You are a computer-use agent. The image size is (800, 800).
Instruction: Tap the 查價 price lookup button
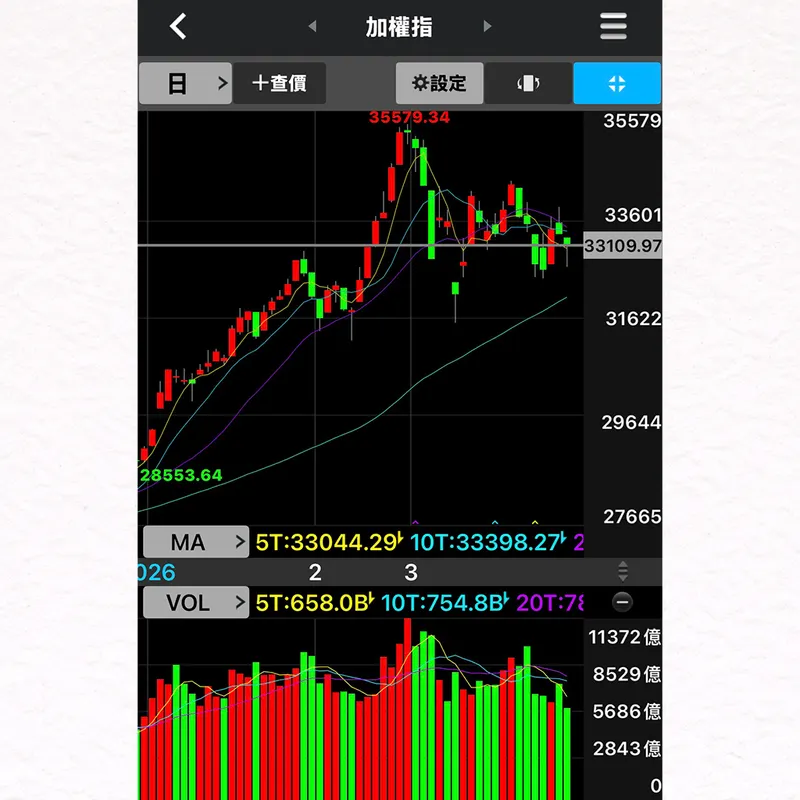pyautogui.click(x=279, y=83)
